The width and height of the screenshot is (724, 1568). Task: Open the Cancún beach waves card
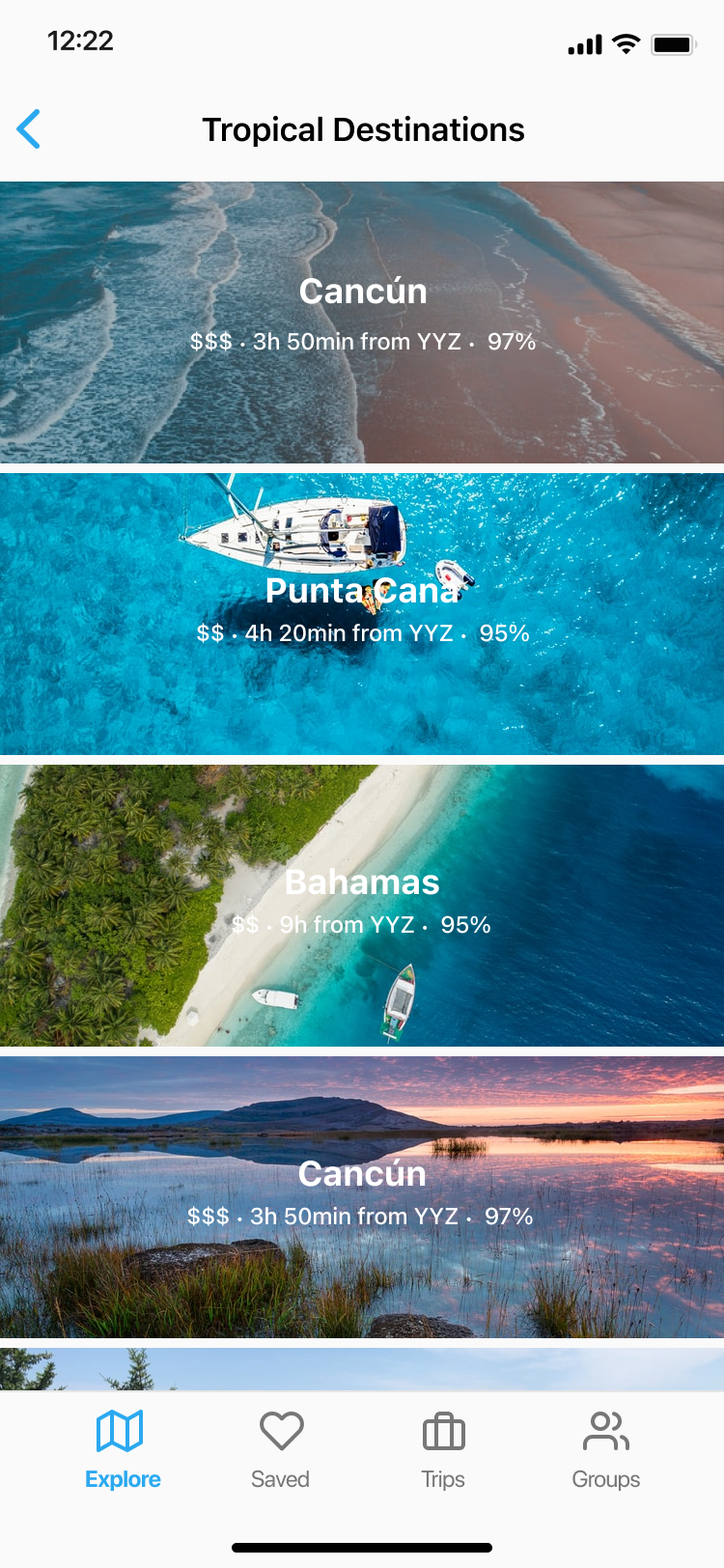[362, 322]
